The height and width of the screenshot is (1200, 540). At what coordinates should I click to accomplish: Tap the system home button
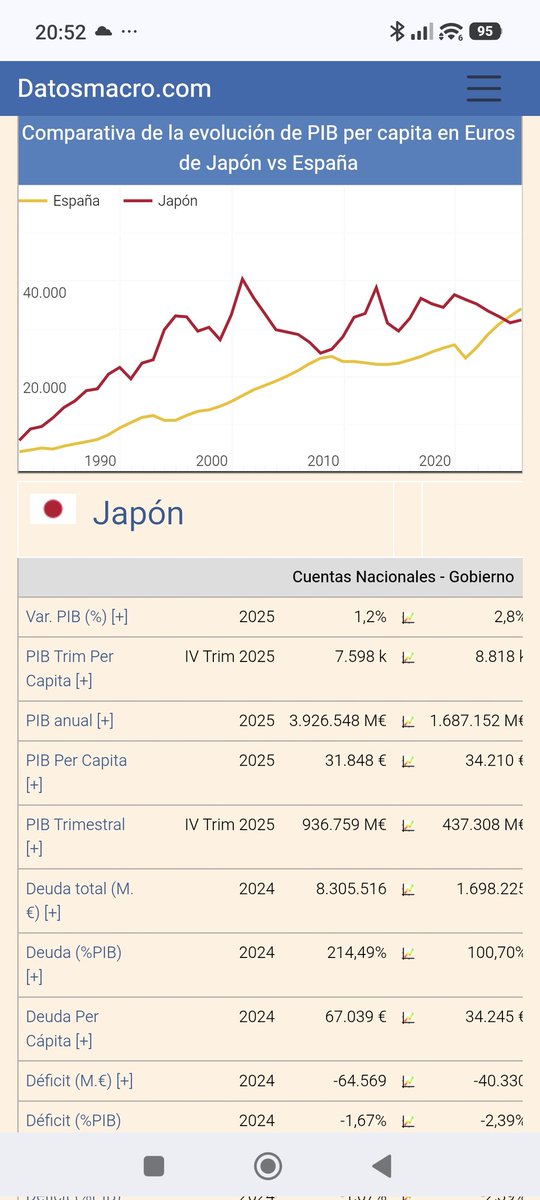267,1165
